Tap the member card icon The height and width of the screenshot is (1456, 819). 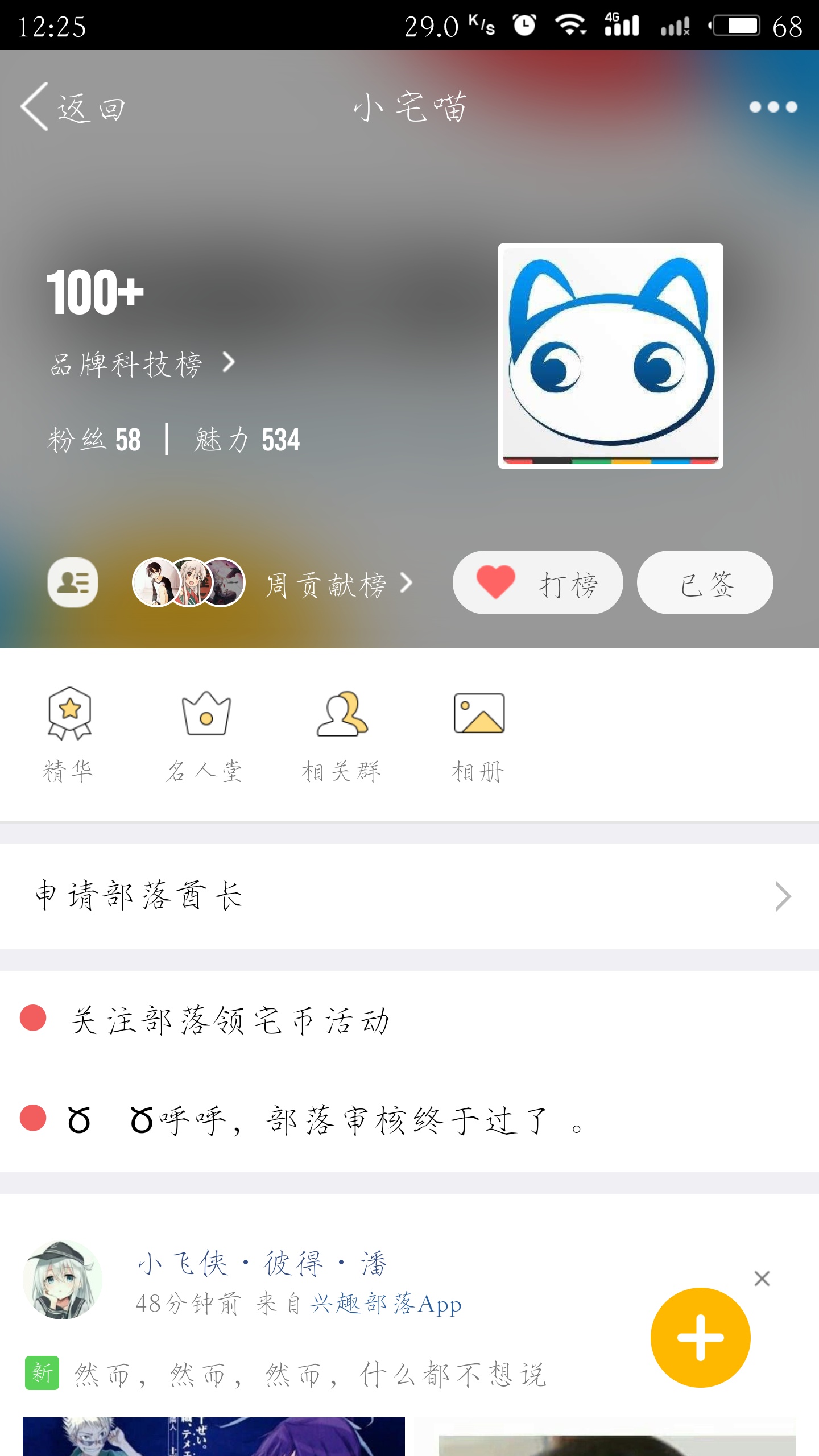pos(73,582)
